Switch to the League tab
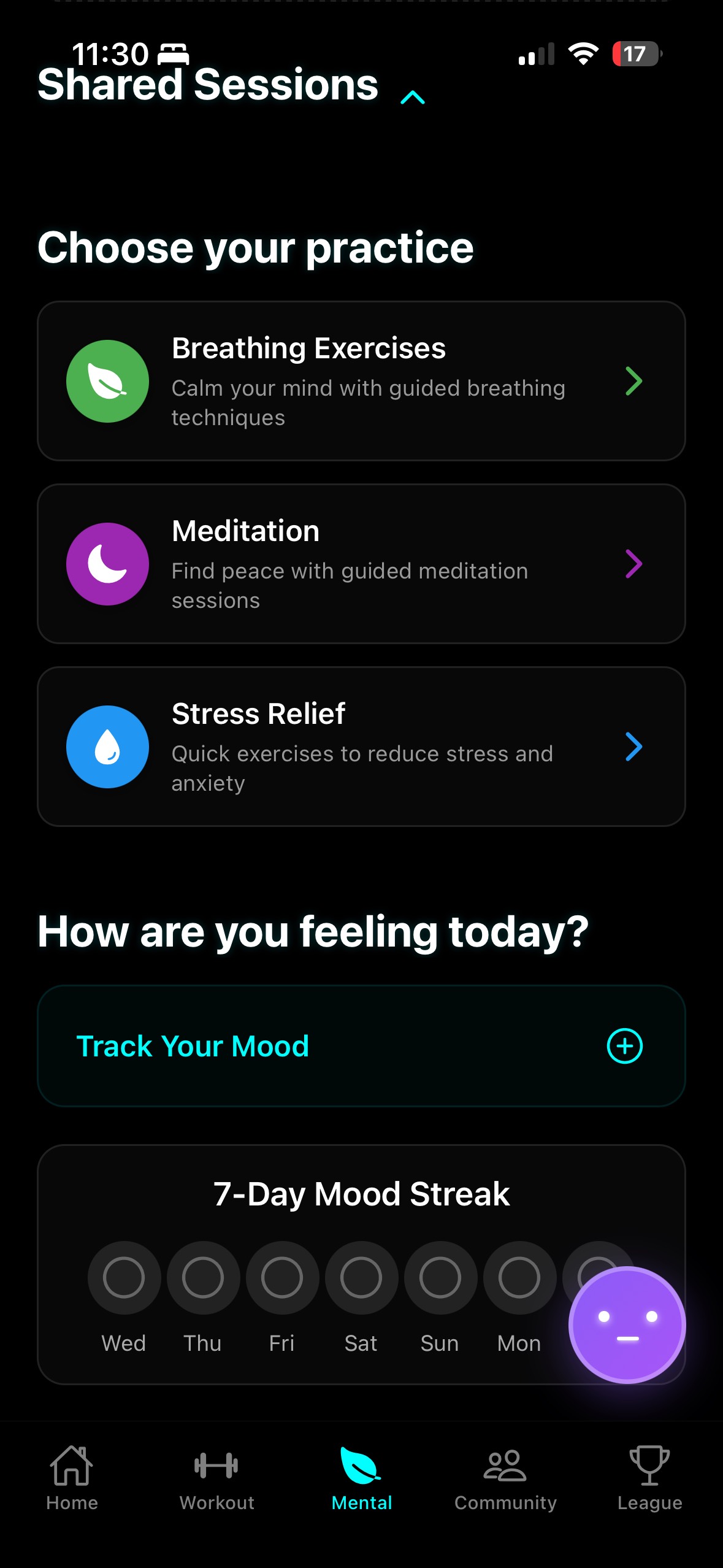The width and height of the screenshot is (723, 1568). [x=649, y=1478]
